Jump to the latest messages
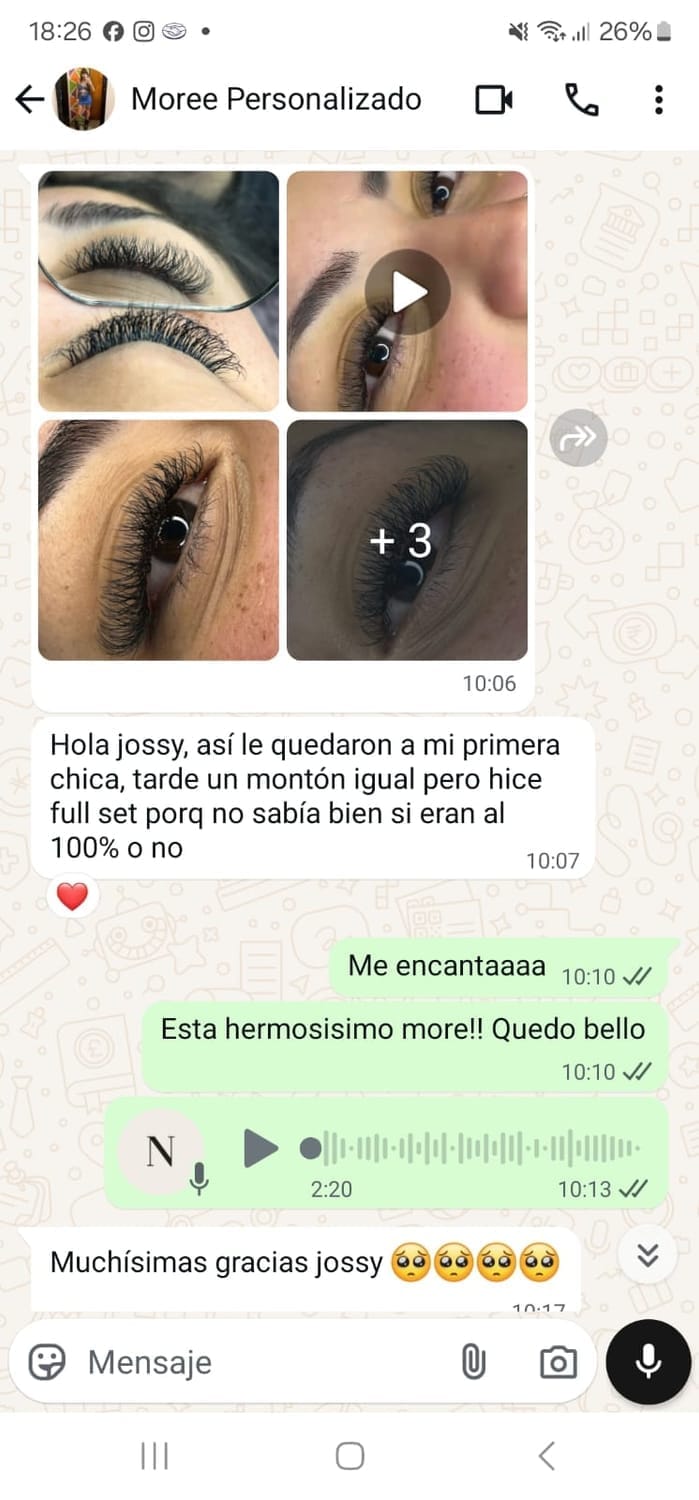Viewport: 699px width, 1500px height. click(648, 1255)
